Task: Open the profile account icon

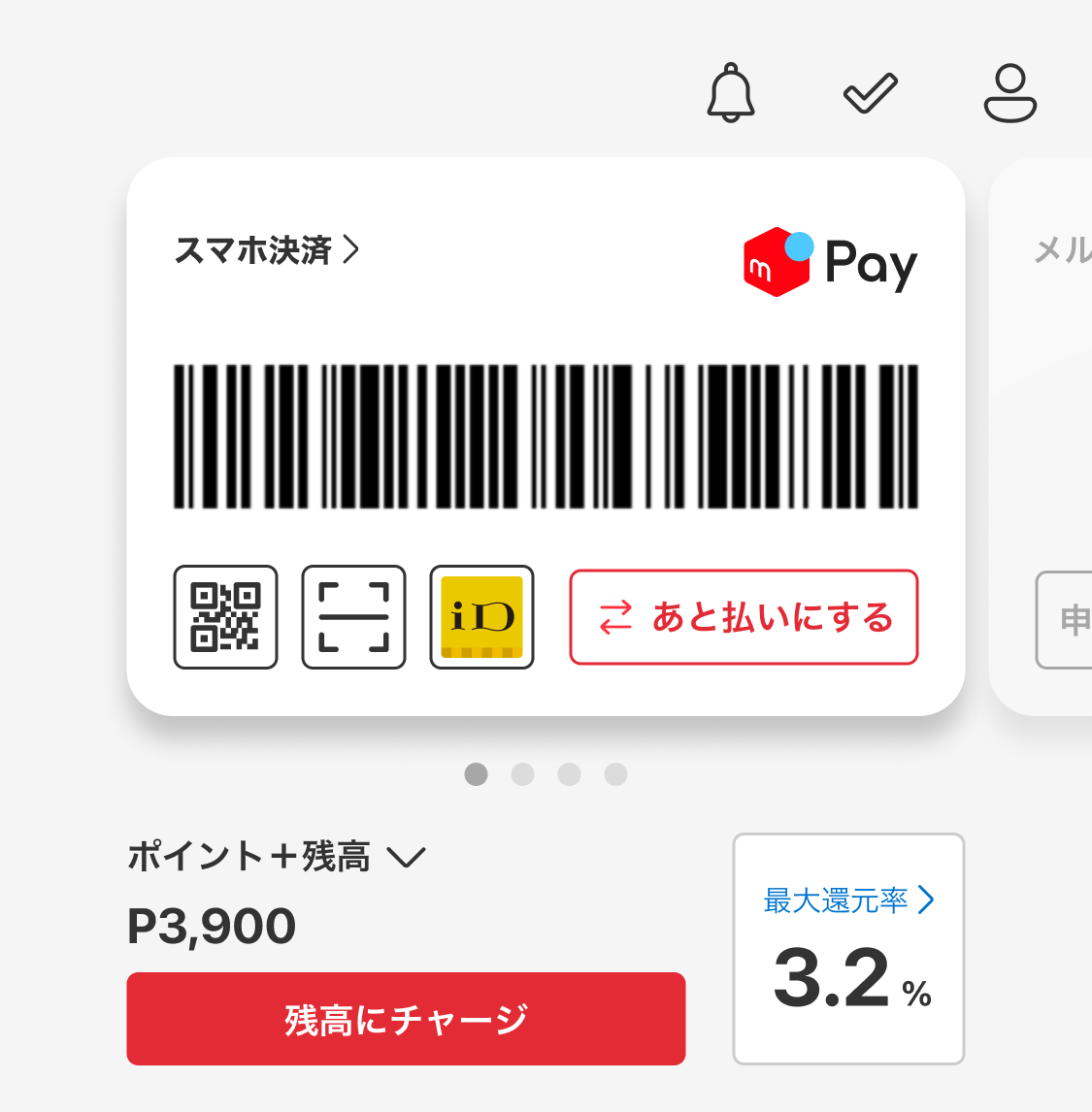Action: 1009,93
